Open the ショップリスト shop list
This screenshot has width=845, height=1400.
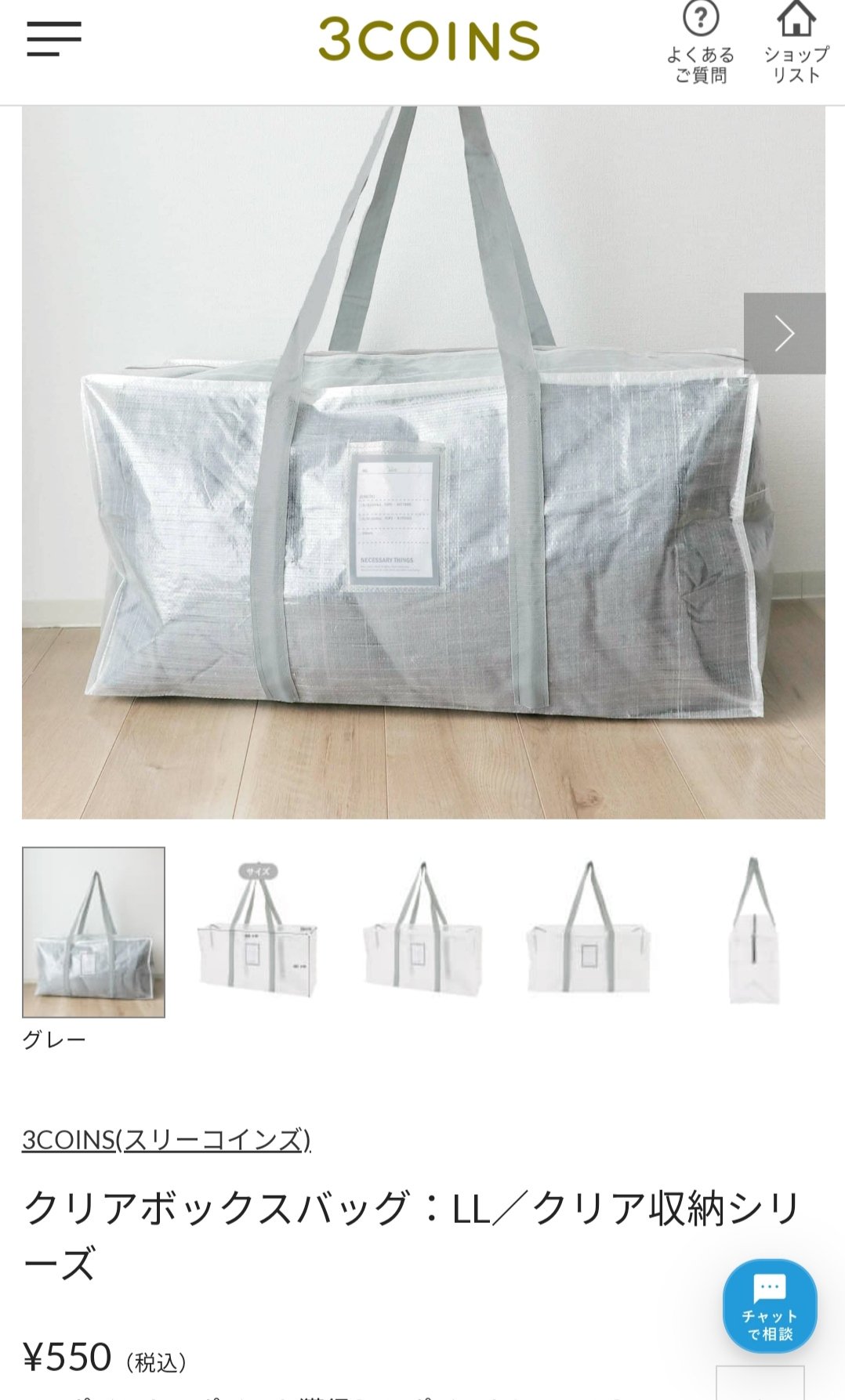[796, 43]
